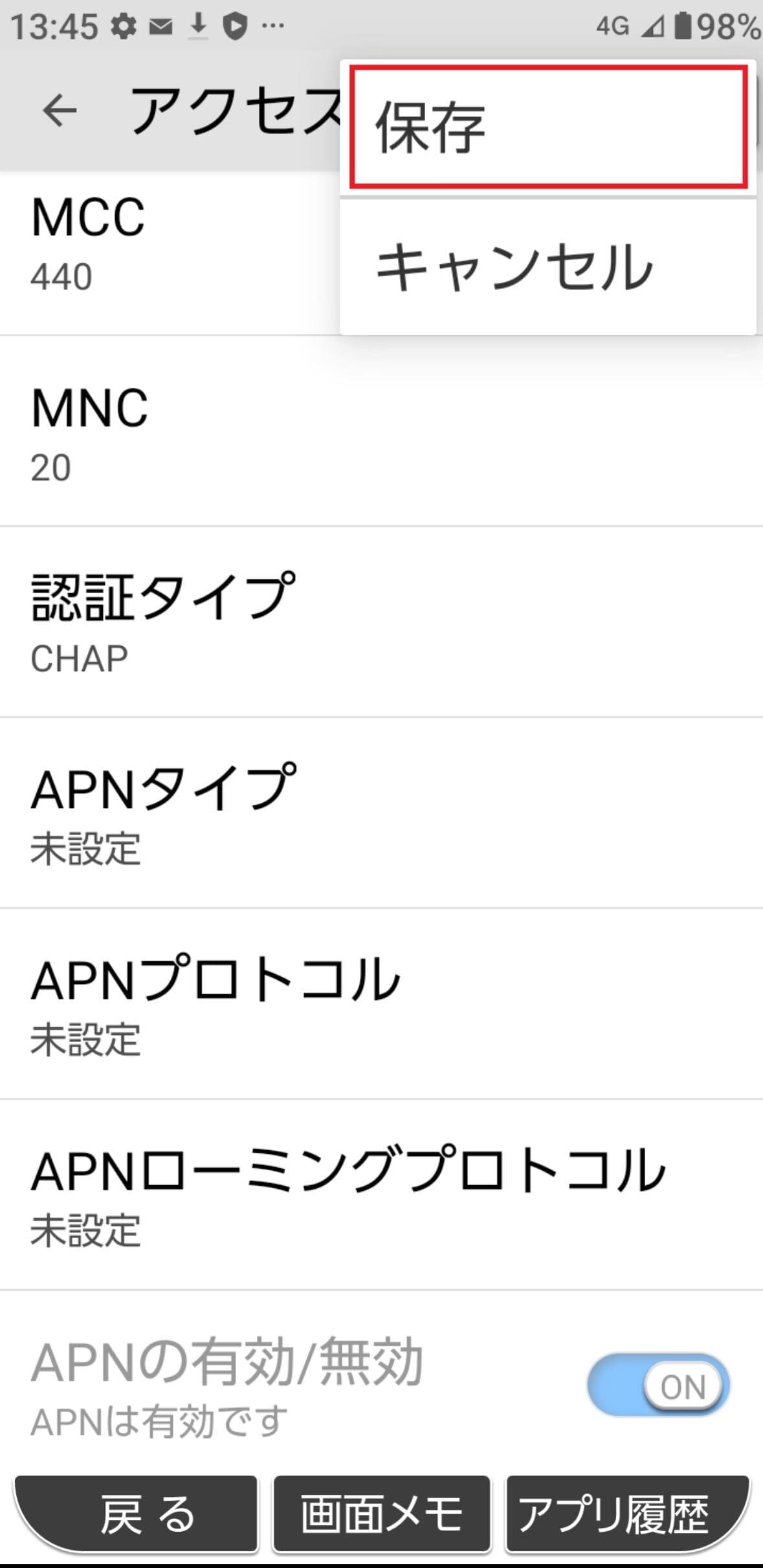Go back with the arrow icon
Viewport: 763px width, 1568px height.
pyautogui.click(x=60, y=111)
